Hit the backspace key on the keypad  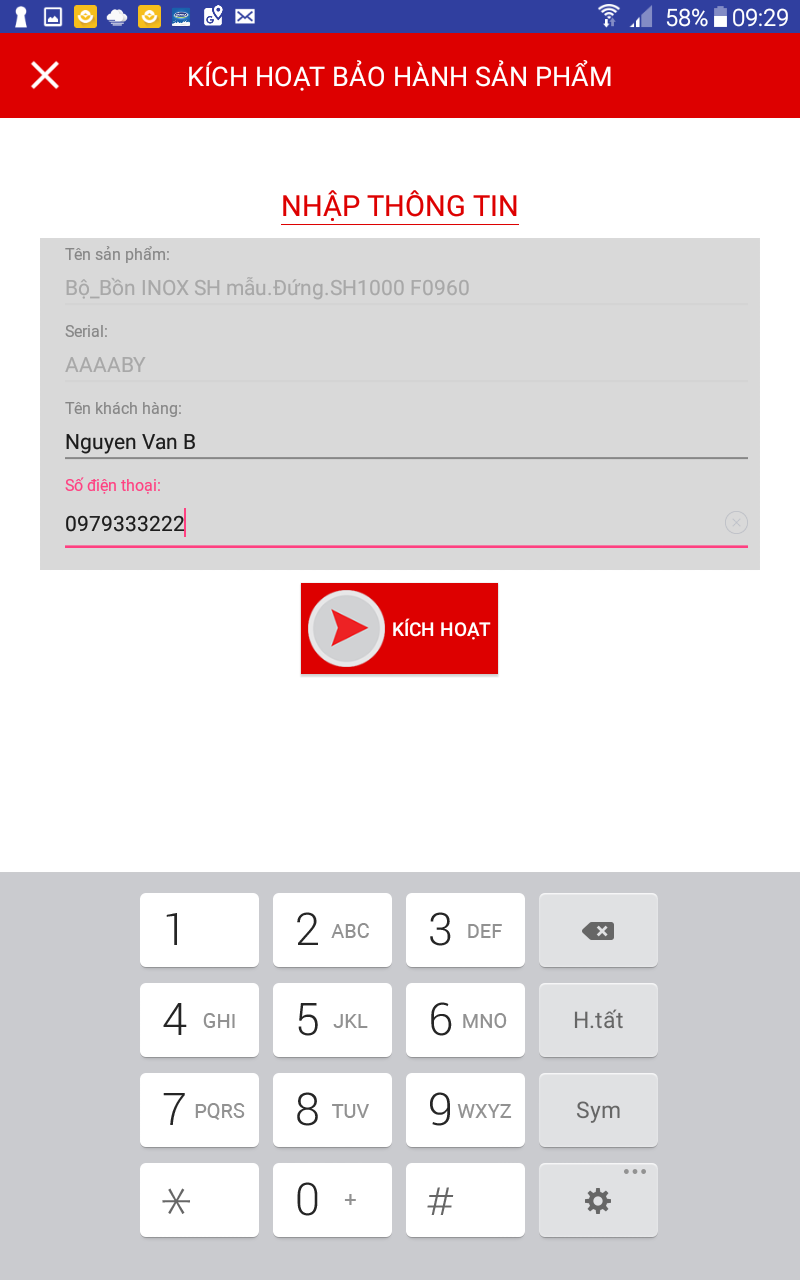598,930
